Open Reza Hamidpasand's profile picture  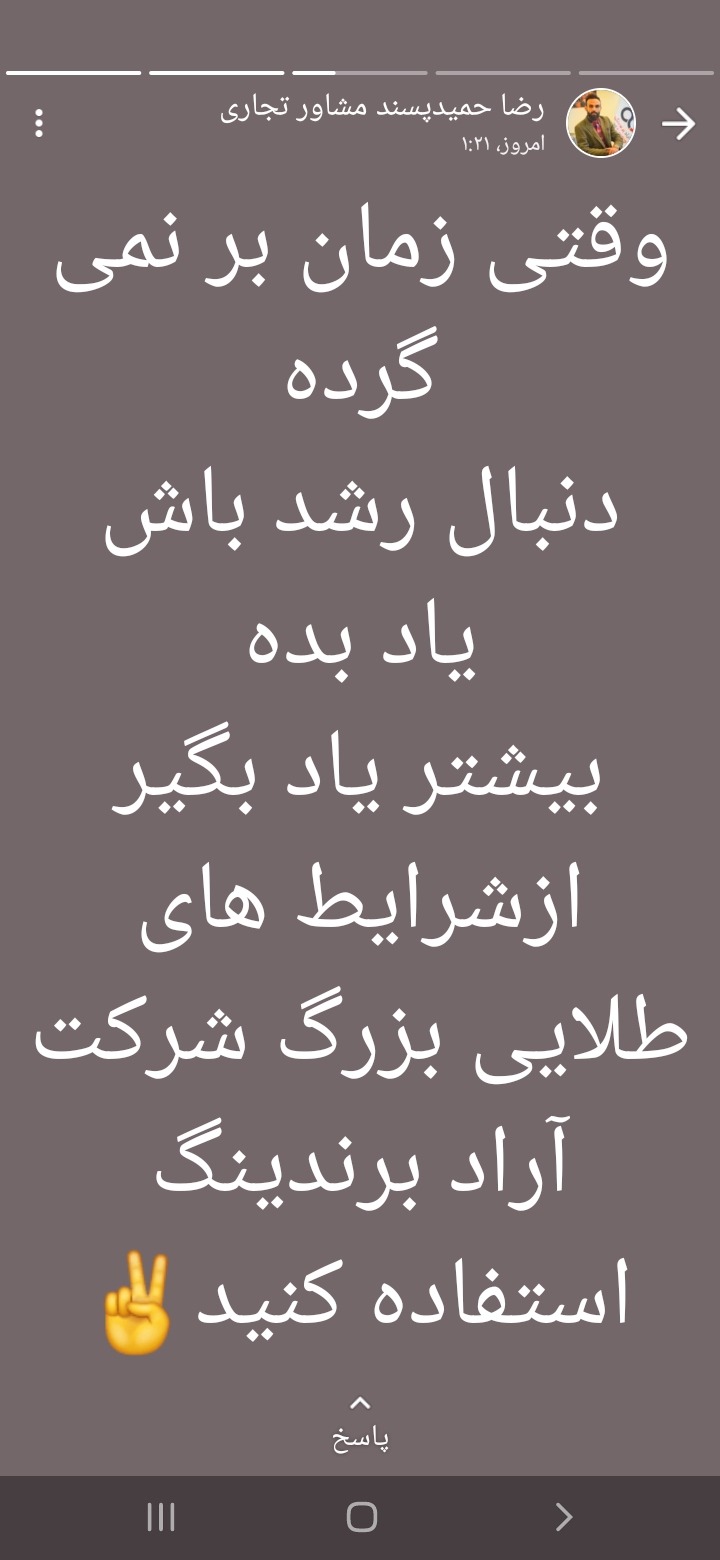(601, 123)
